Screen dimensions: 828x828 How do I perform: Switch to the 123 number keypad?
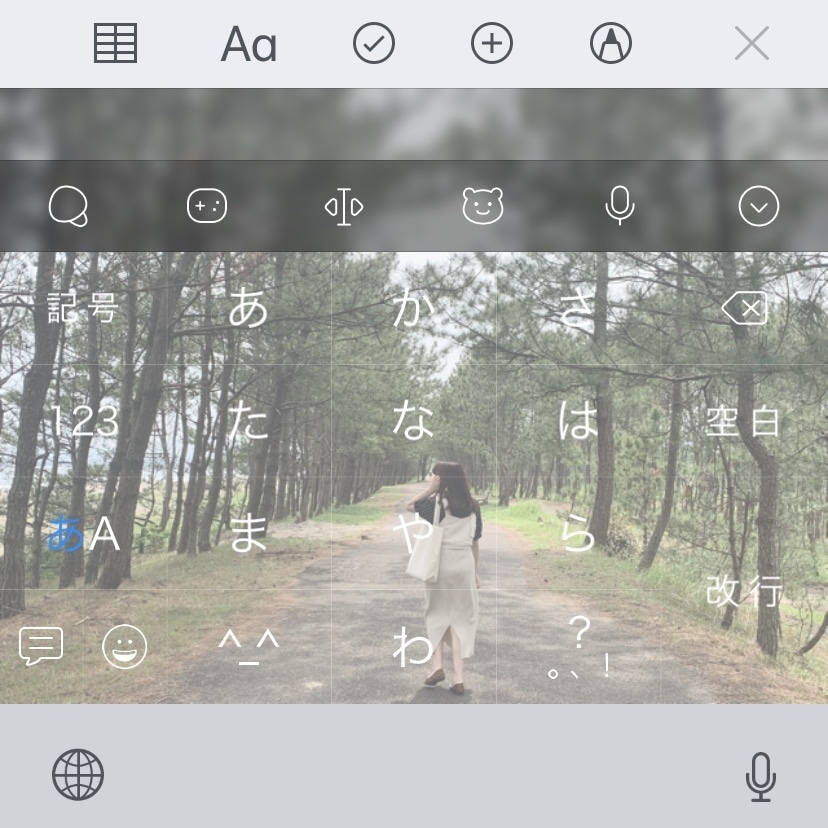(83, 422)
